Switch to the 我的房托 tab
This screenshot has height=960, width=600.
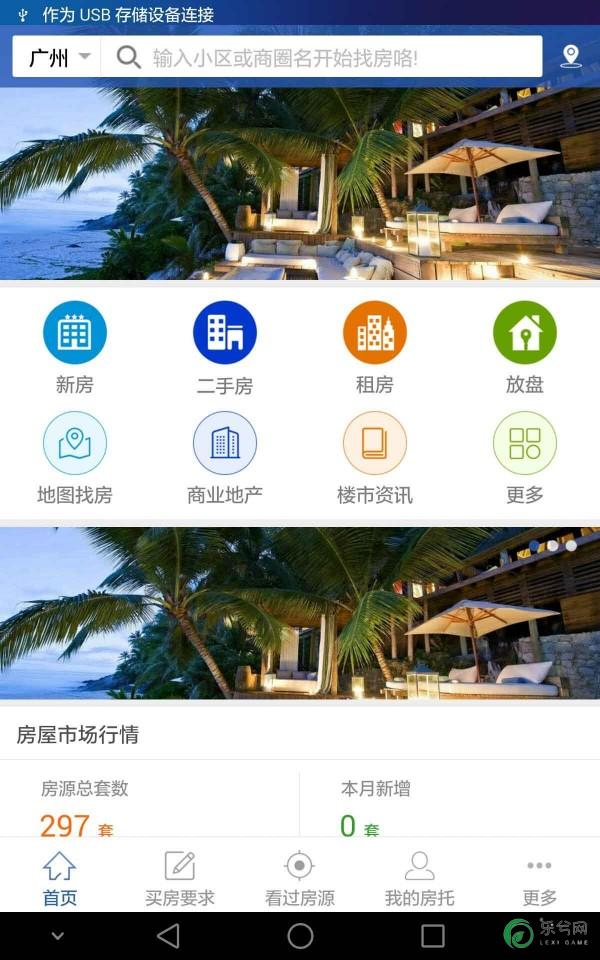[x=420, y=877]
